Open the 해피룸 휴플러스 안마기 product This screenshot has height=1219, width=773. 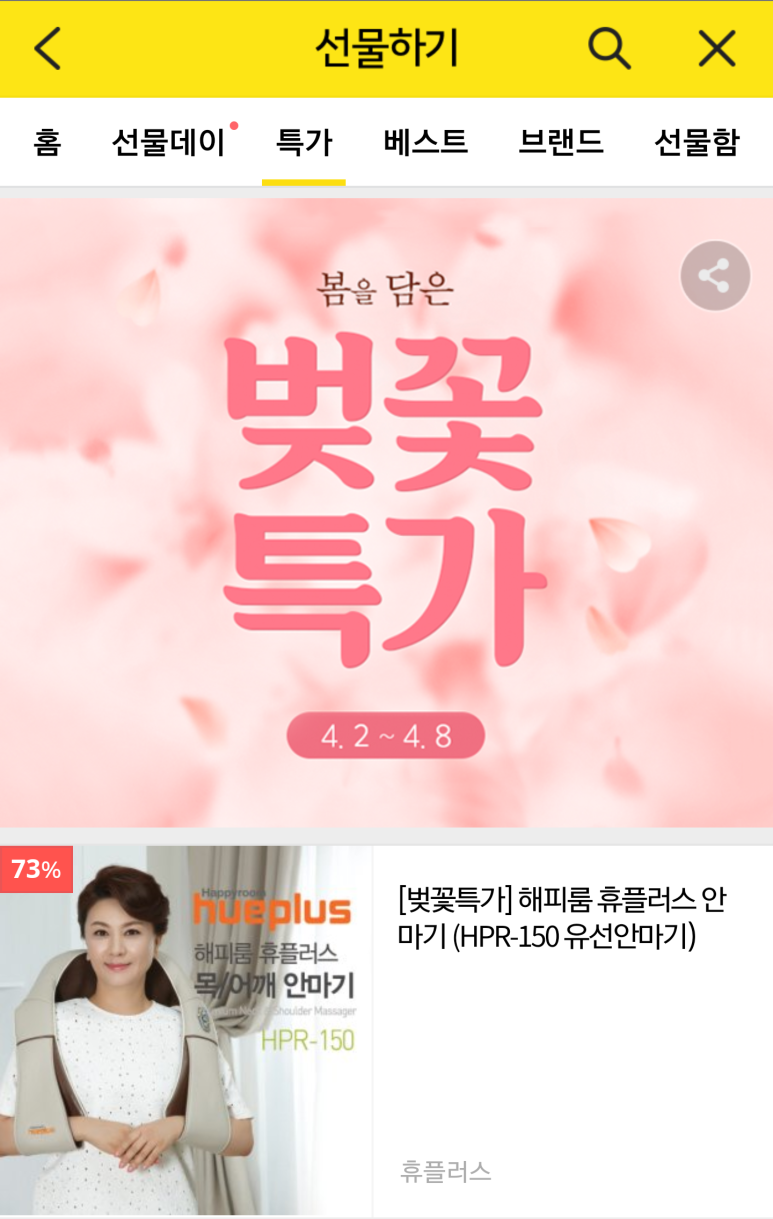click(x=561, y=917)
